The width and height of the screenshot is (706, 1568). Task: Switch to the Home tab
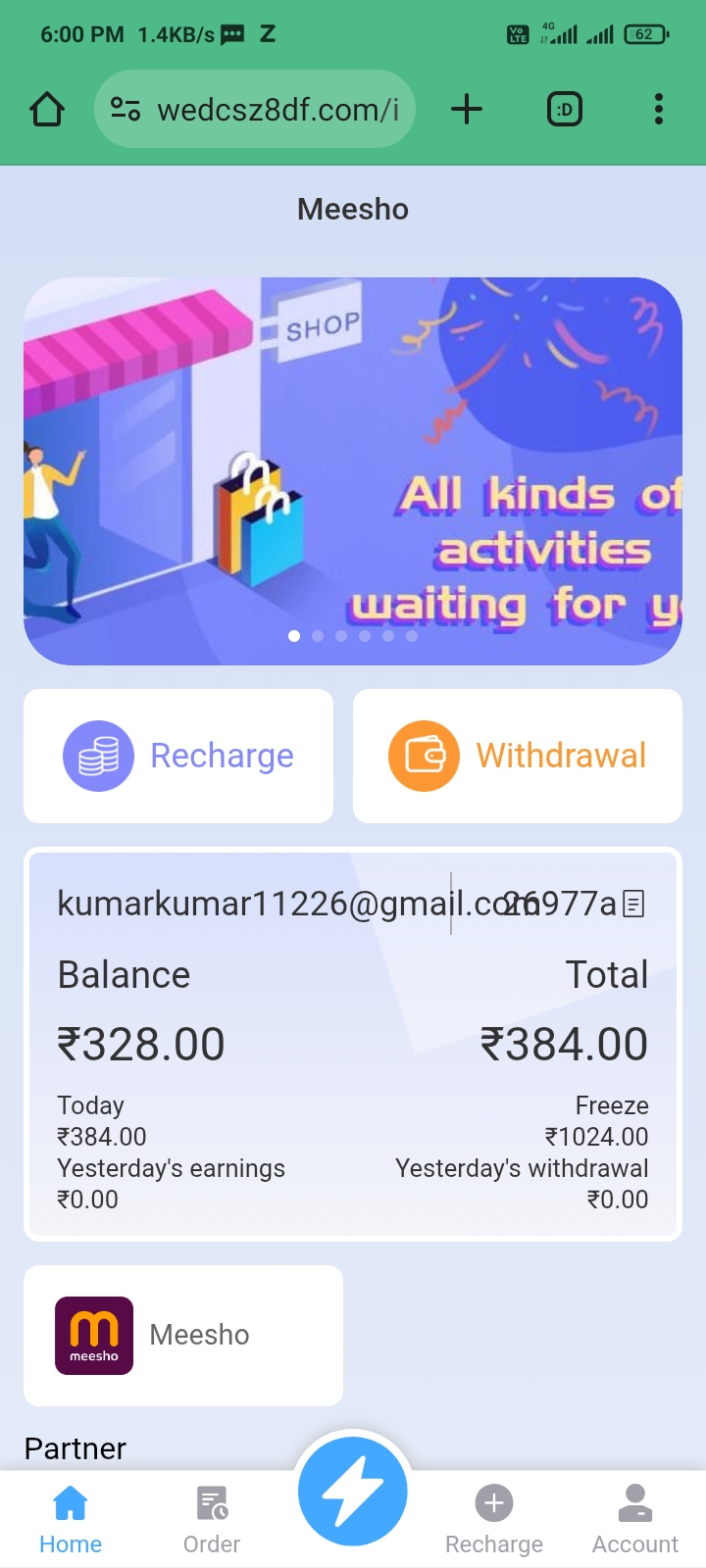(x=71, y=1519)
